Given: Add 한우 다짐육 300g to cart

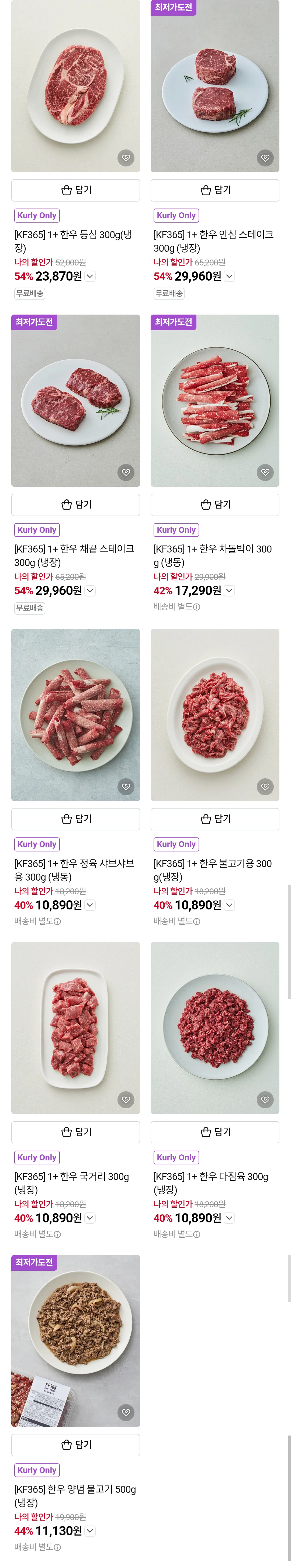Looking at the screenshot, I should tap(214, 1131).
